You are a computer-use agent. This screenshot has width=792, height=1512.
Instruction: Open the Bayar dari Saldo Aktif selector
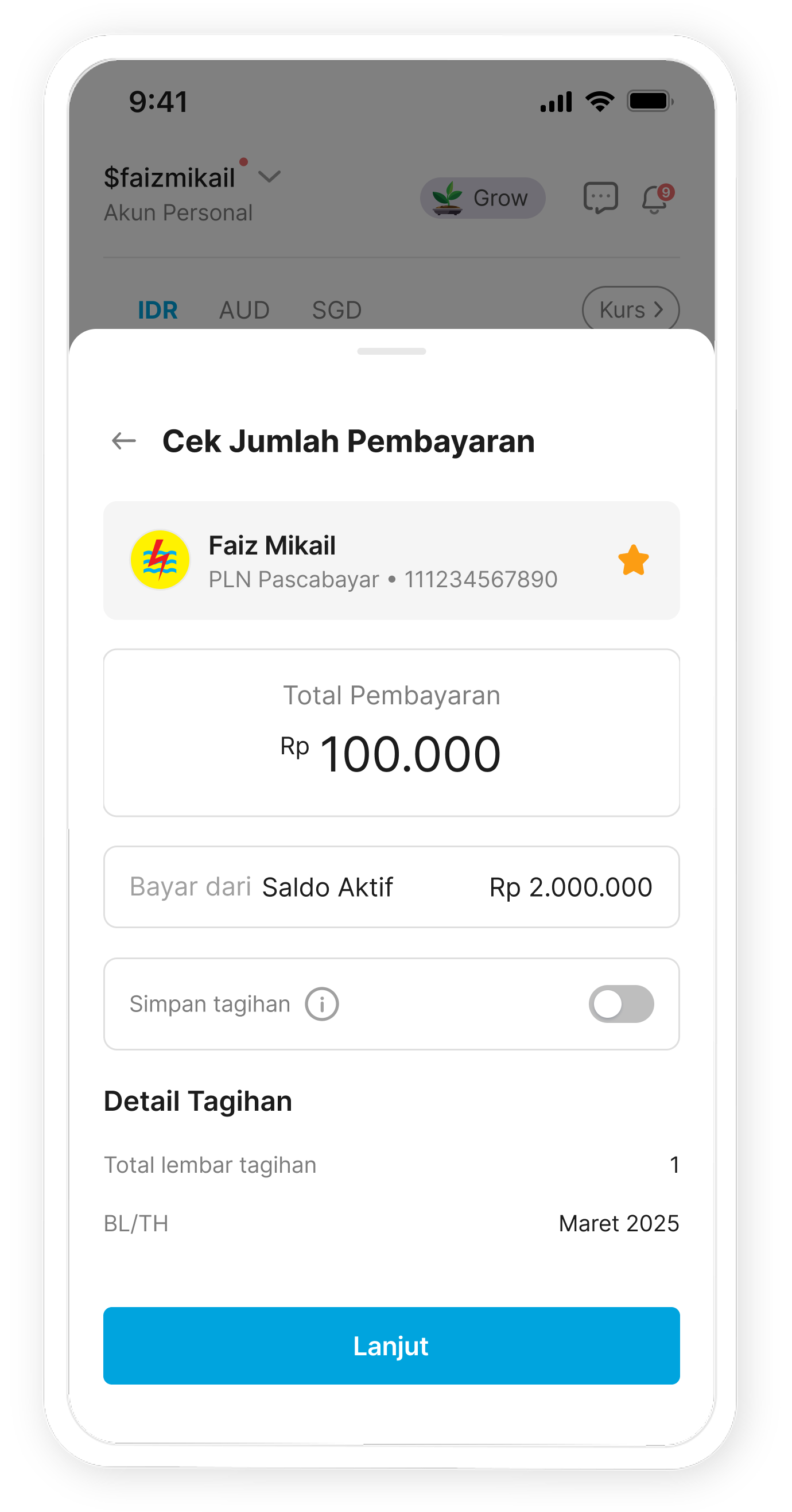click(391, 887)
